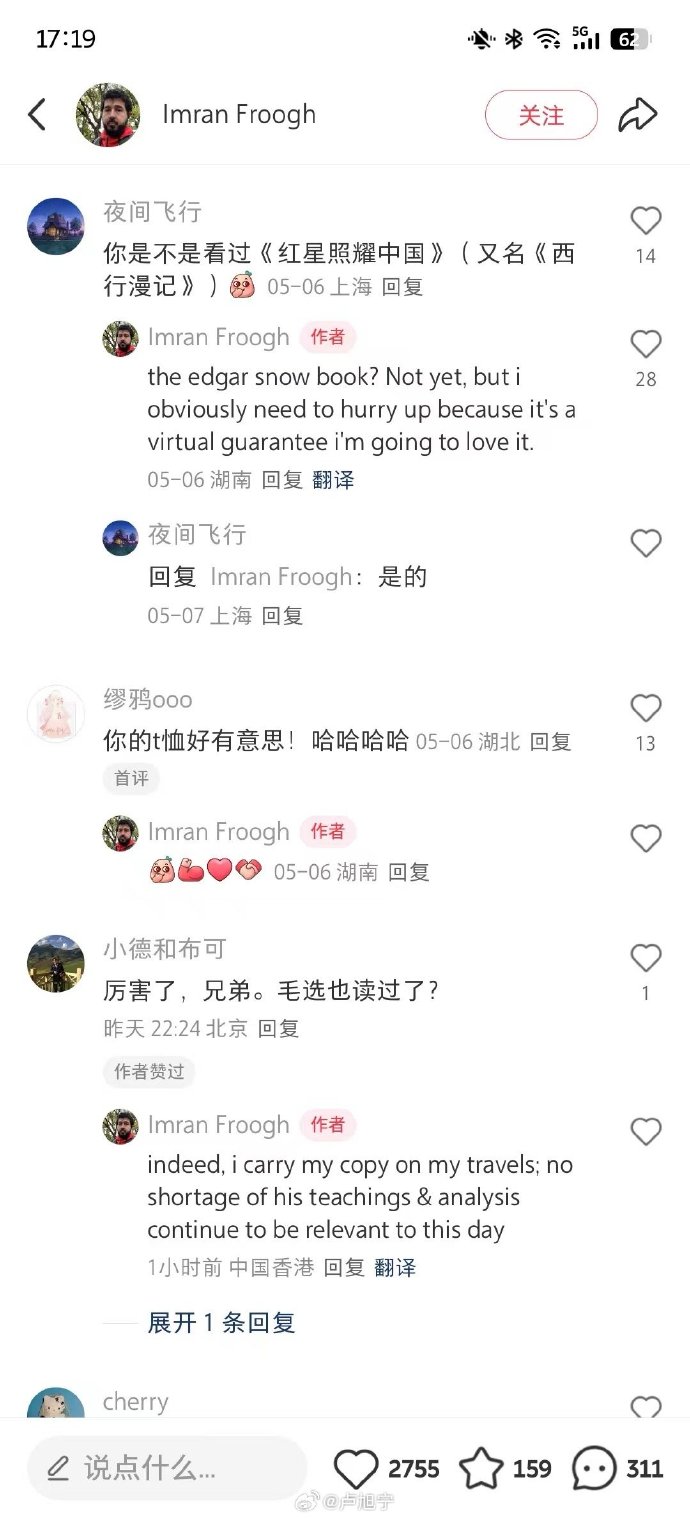Open the 说点什么 comment input field
This screenshot has height=1518, width=690.
click(x=166, y=1468)
